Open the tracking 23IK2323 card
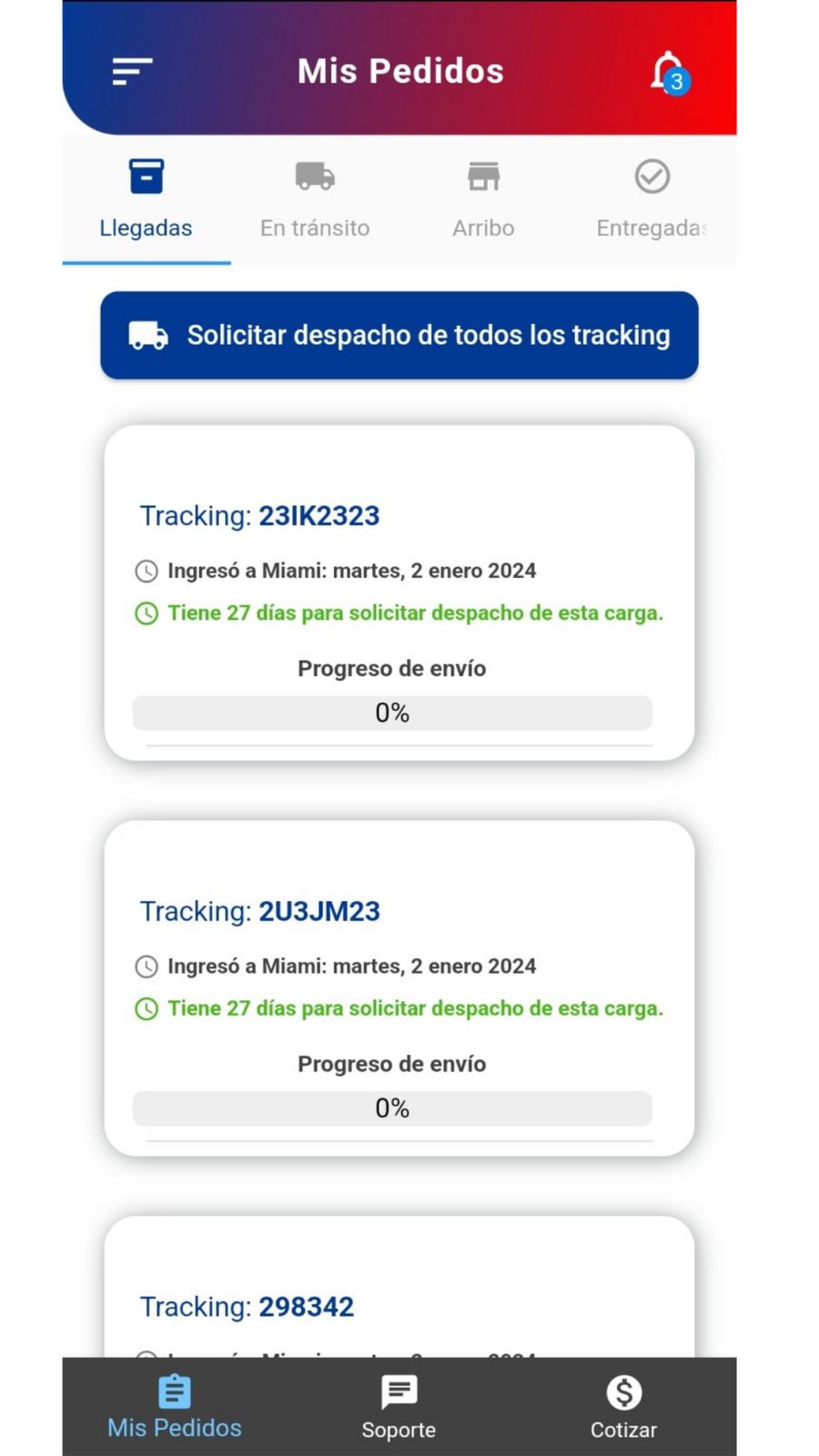The image size is (819, 1456). pyautogui.click(x=399, y=592)
